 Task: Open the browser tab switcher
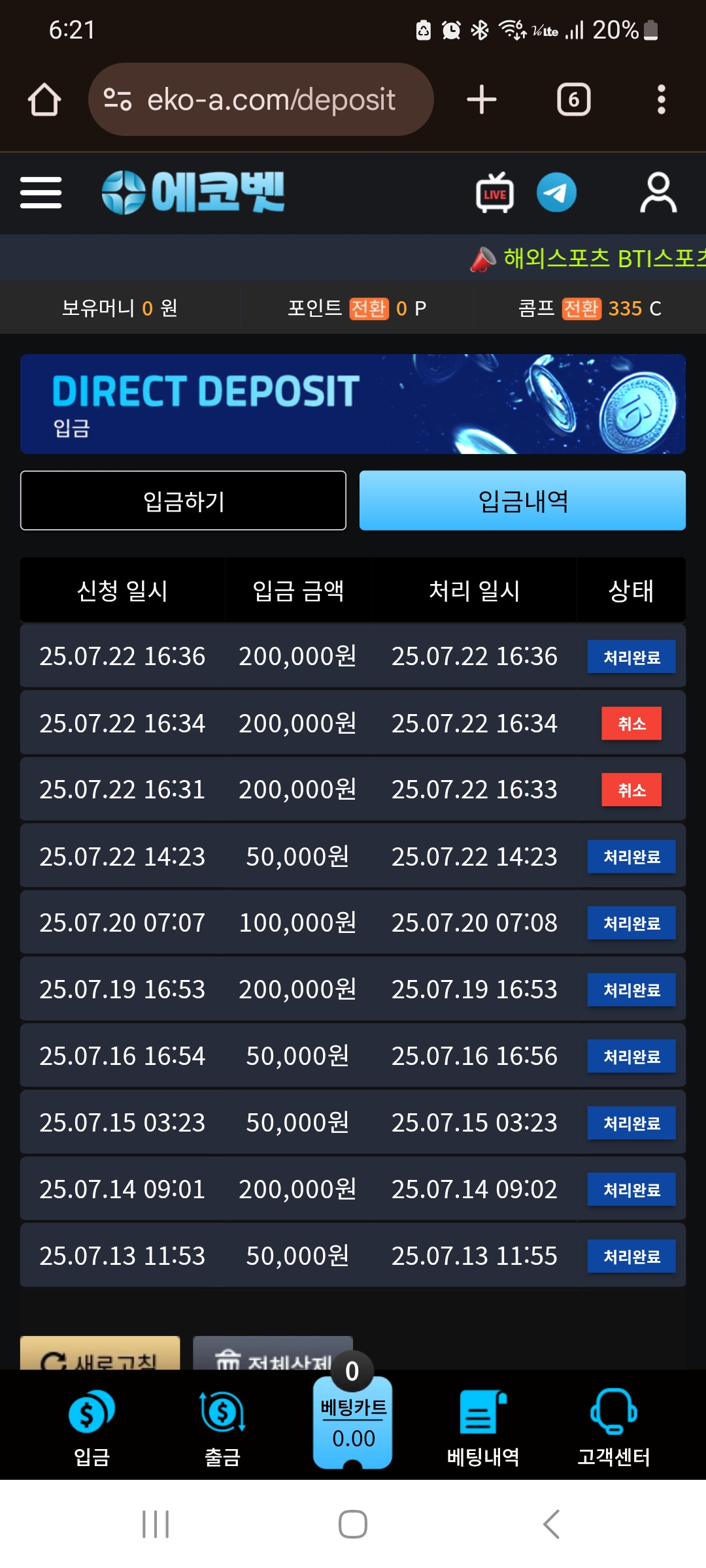coord(574,99)
